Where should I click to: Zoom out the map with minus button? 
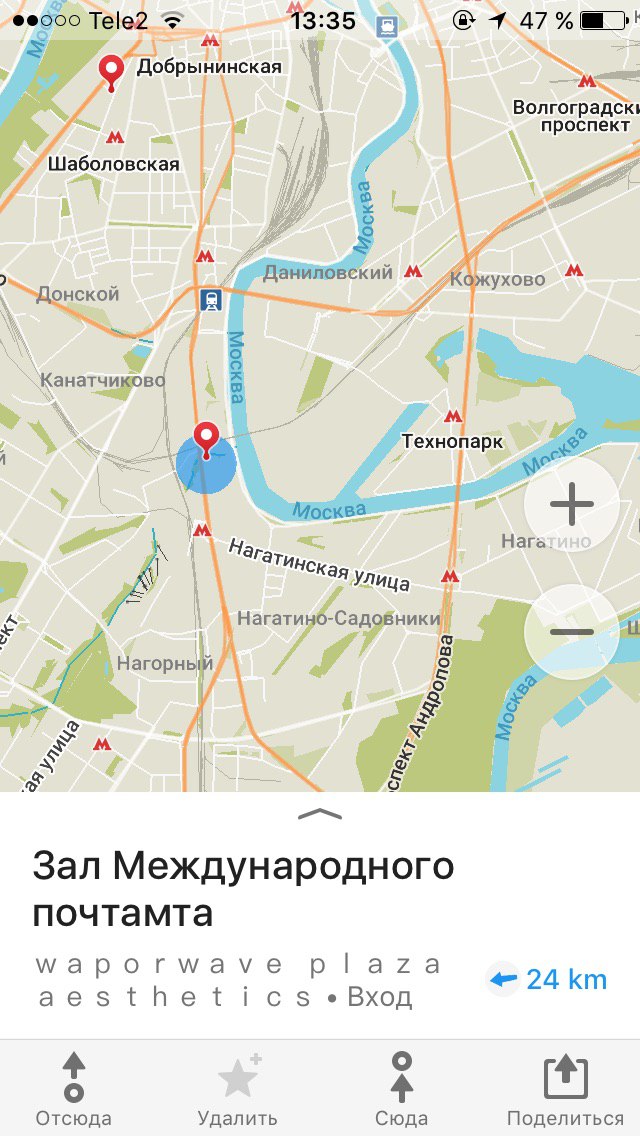[571, 632]
